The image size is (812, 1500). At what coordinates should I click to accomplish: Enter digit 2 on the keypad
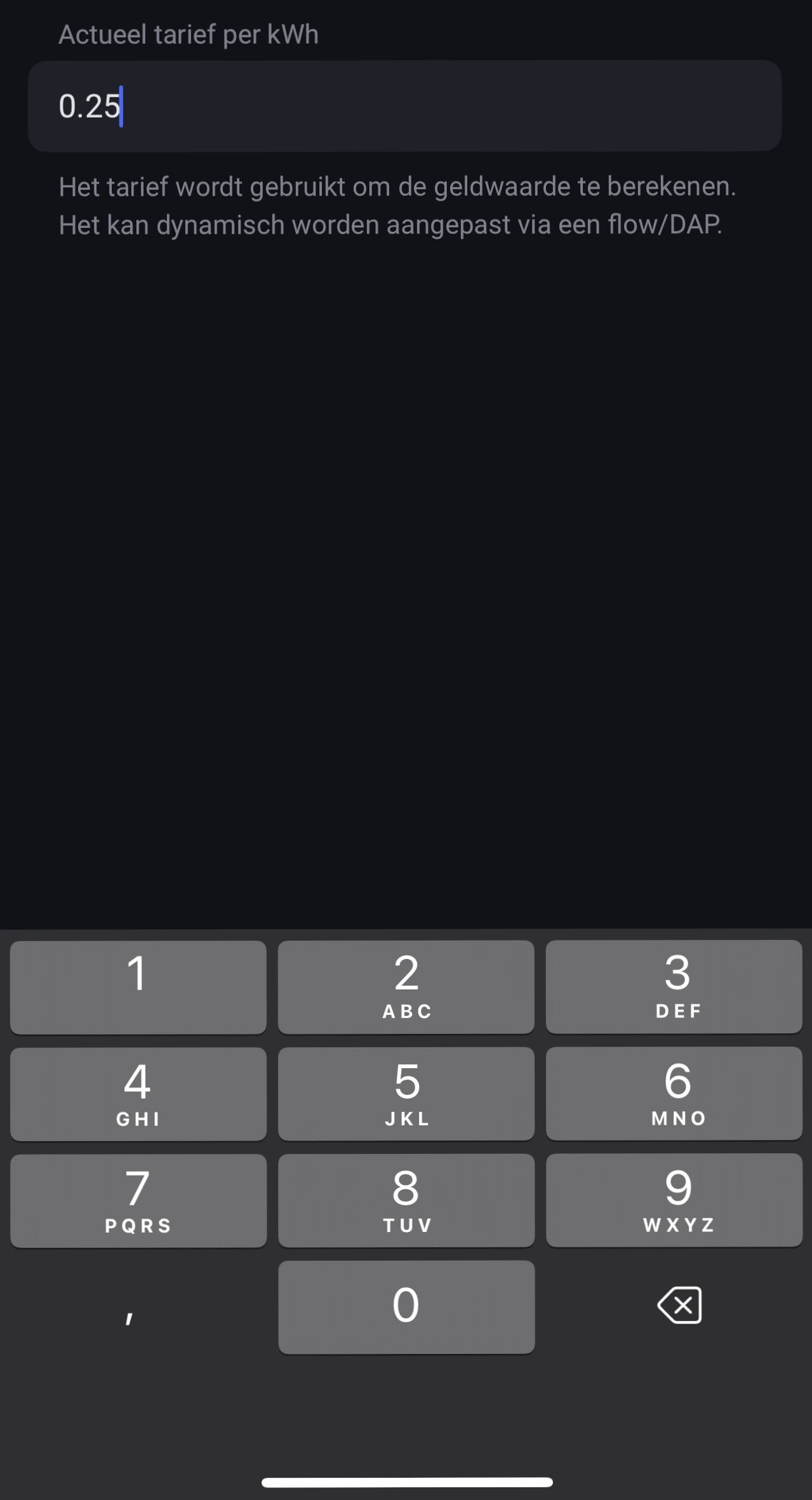(x=406, y=986)
